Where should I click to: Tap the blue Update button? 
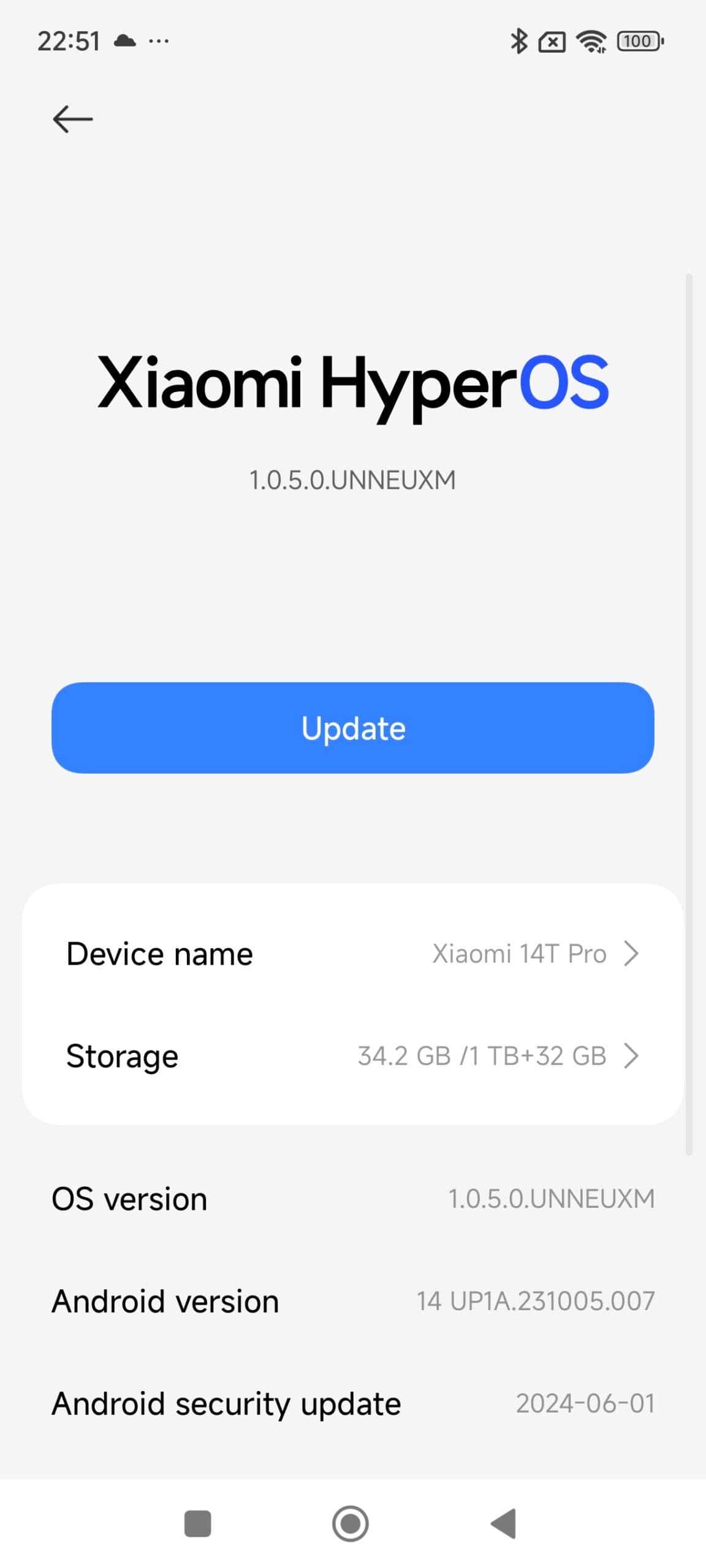pyautogui.click(x=353, y=728)
